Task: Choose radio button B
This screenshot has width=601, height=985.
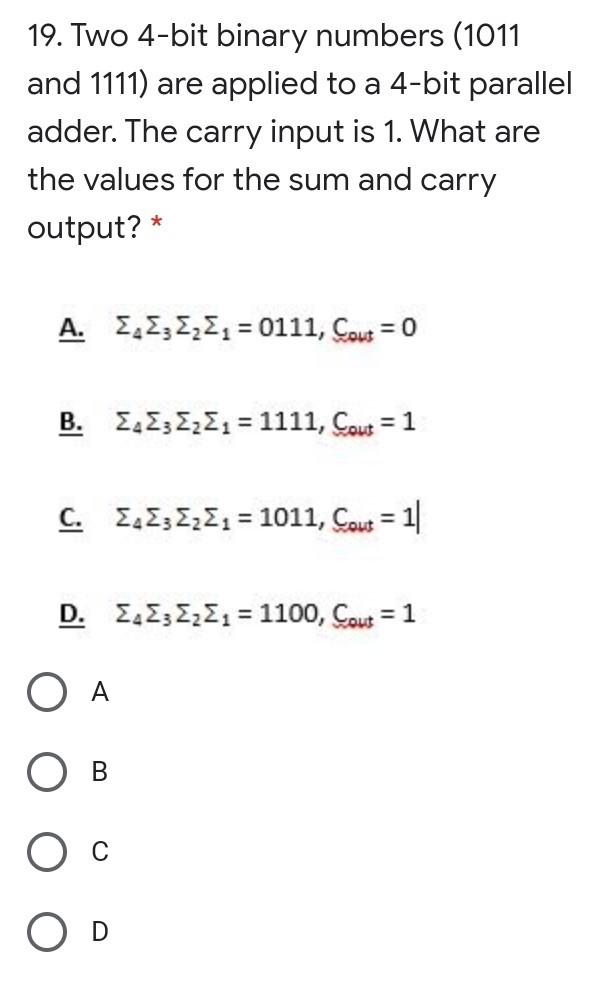Action: 46,771
